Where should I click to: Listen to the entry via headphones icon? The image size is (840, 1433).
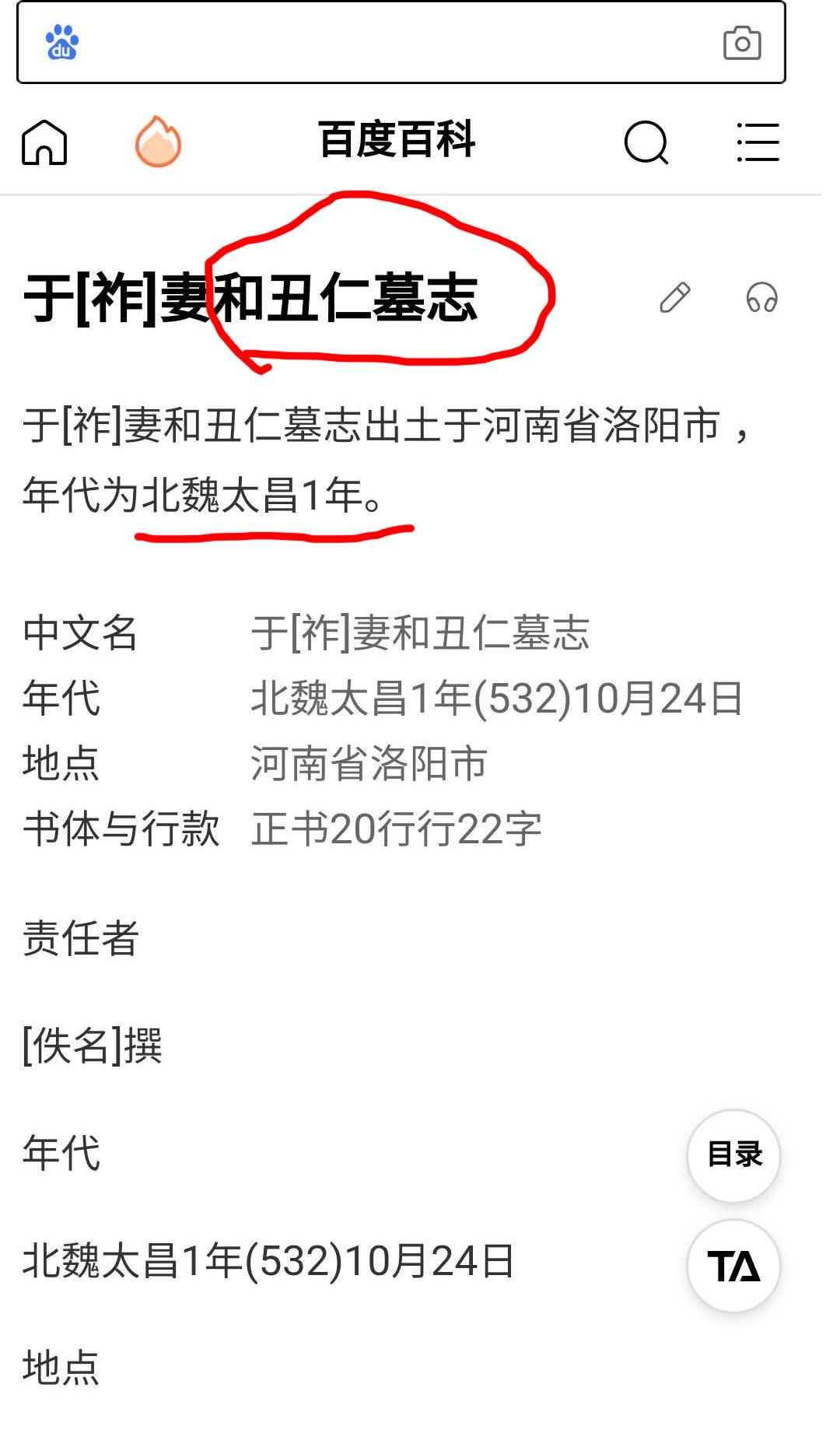(761, 297)
